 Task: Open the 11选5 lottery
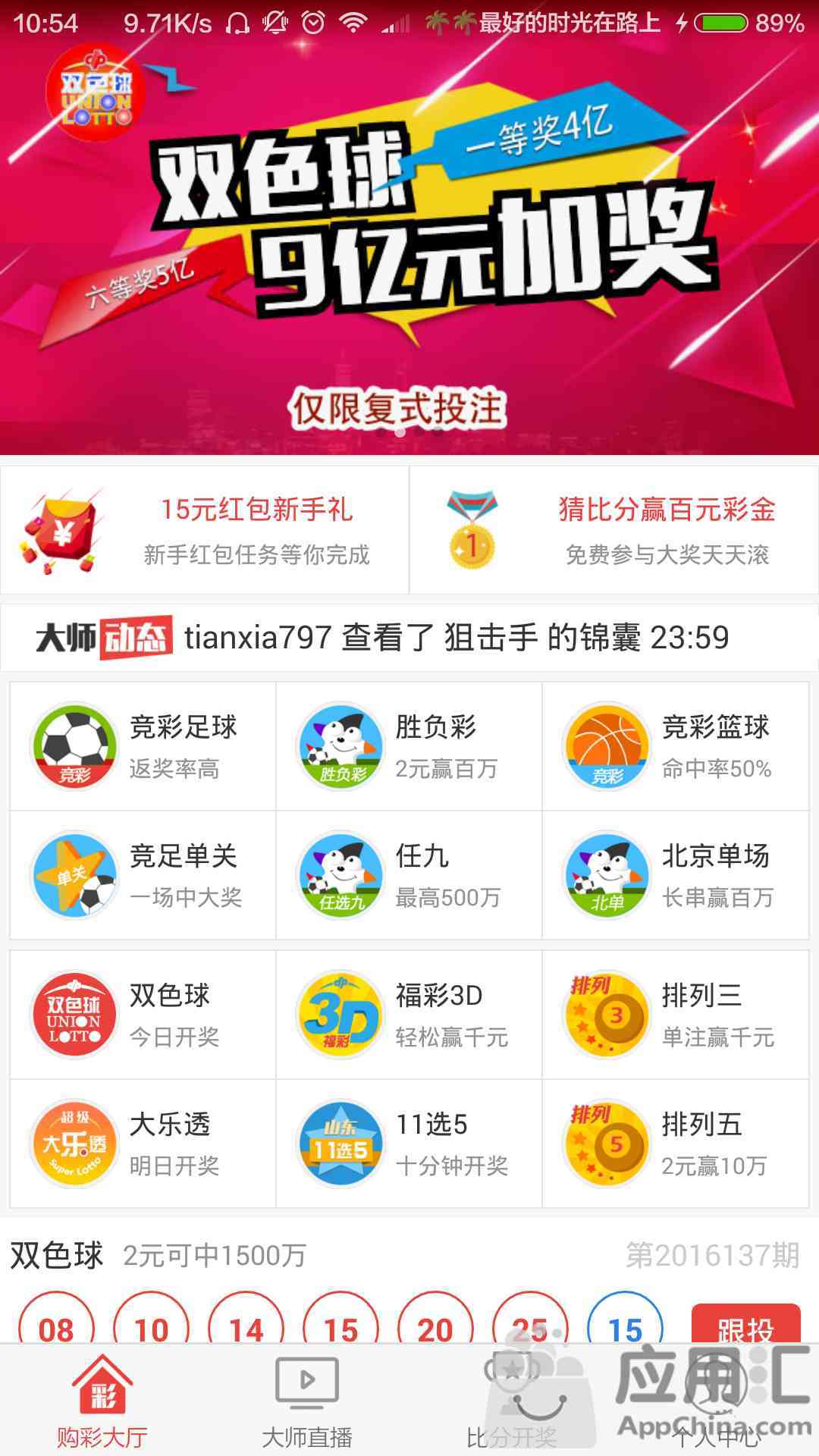(x=409, y=1144)
